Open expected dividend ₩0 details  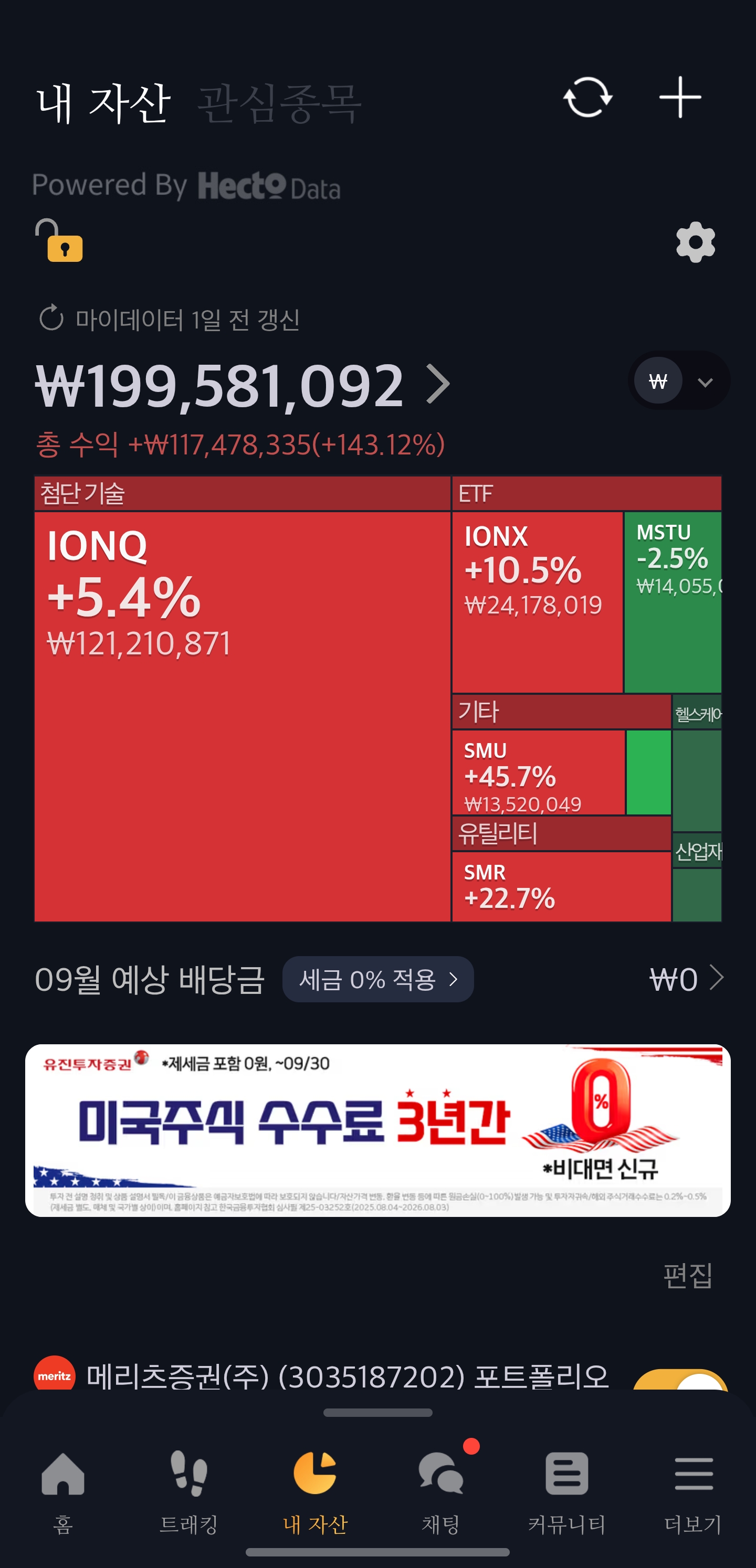687,979
